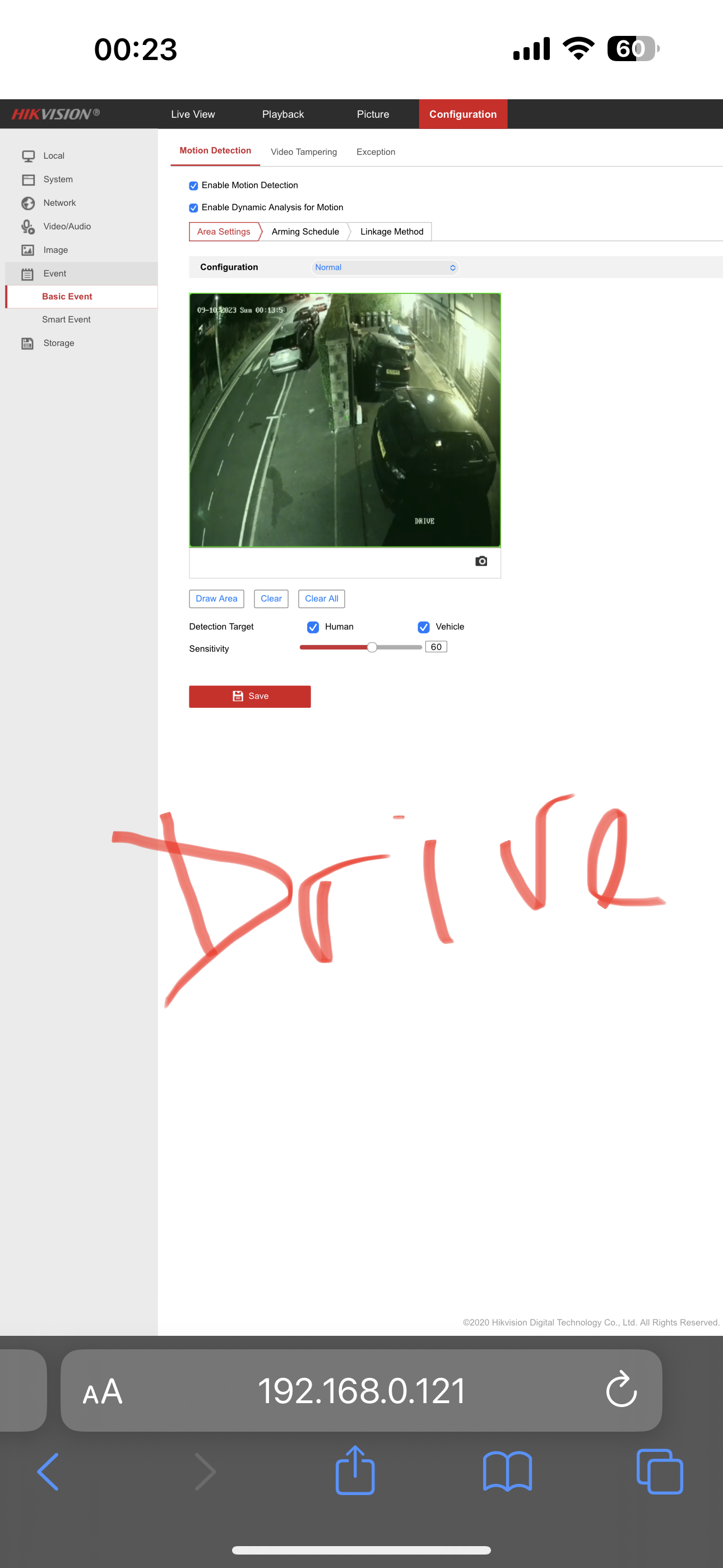Open Smart Event in the sidebar

pyautogui.click(x=66, y=320)
